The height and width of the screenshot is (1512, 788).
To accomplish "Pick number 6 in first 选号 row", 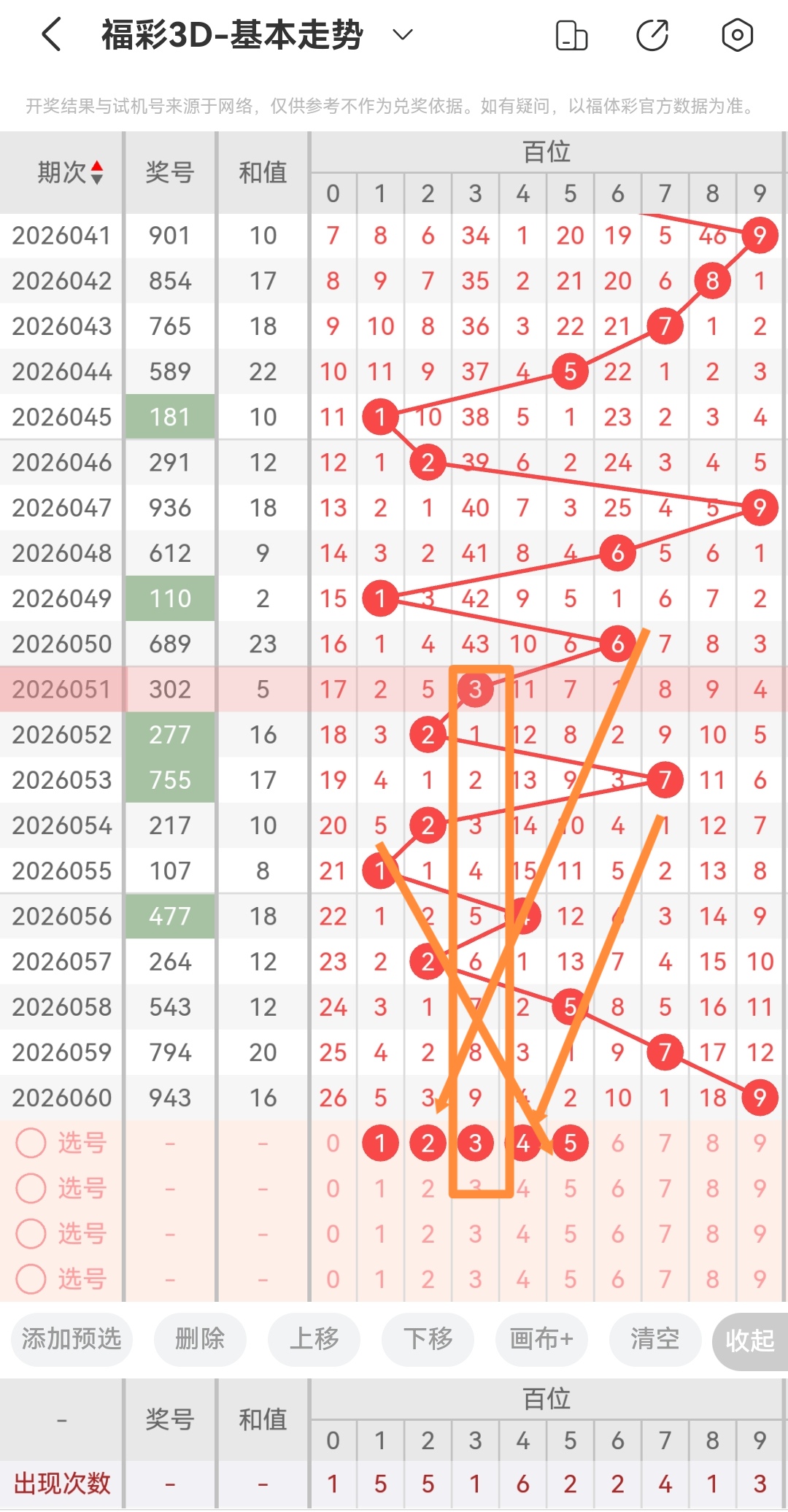I will click(x=617, y=1143).
